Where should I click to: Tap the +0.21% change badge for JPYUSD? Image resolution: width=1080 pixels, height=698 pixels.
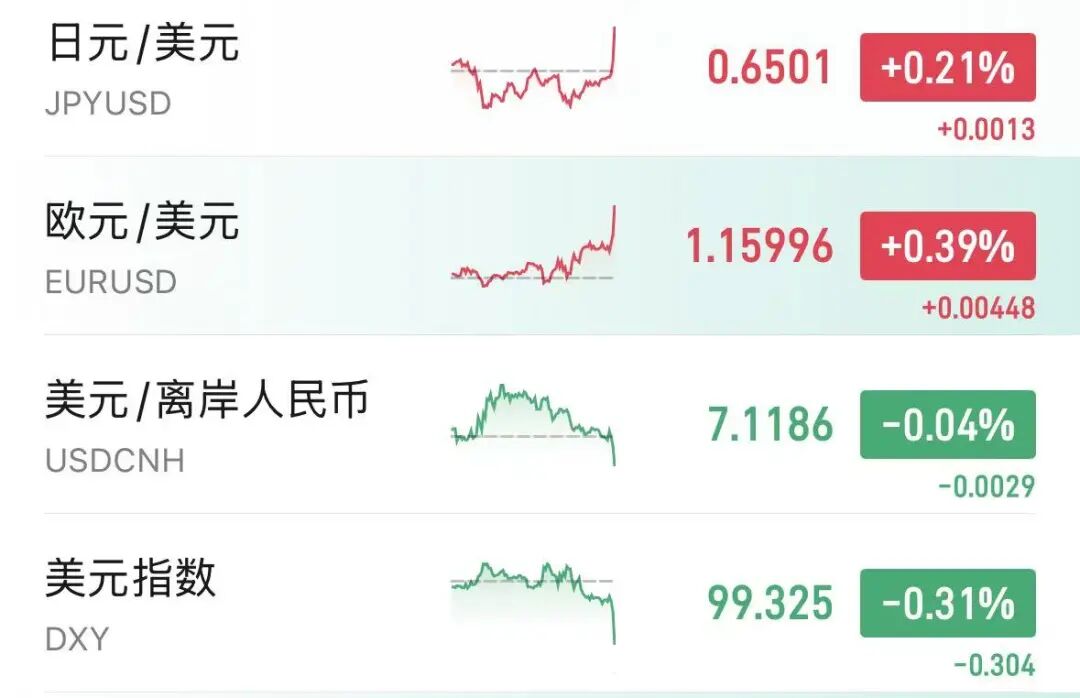pos(947,68)
